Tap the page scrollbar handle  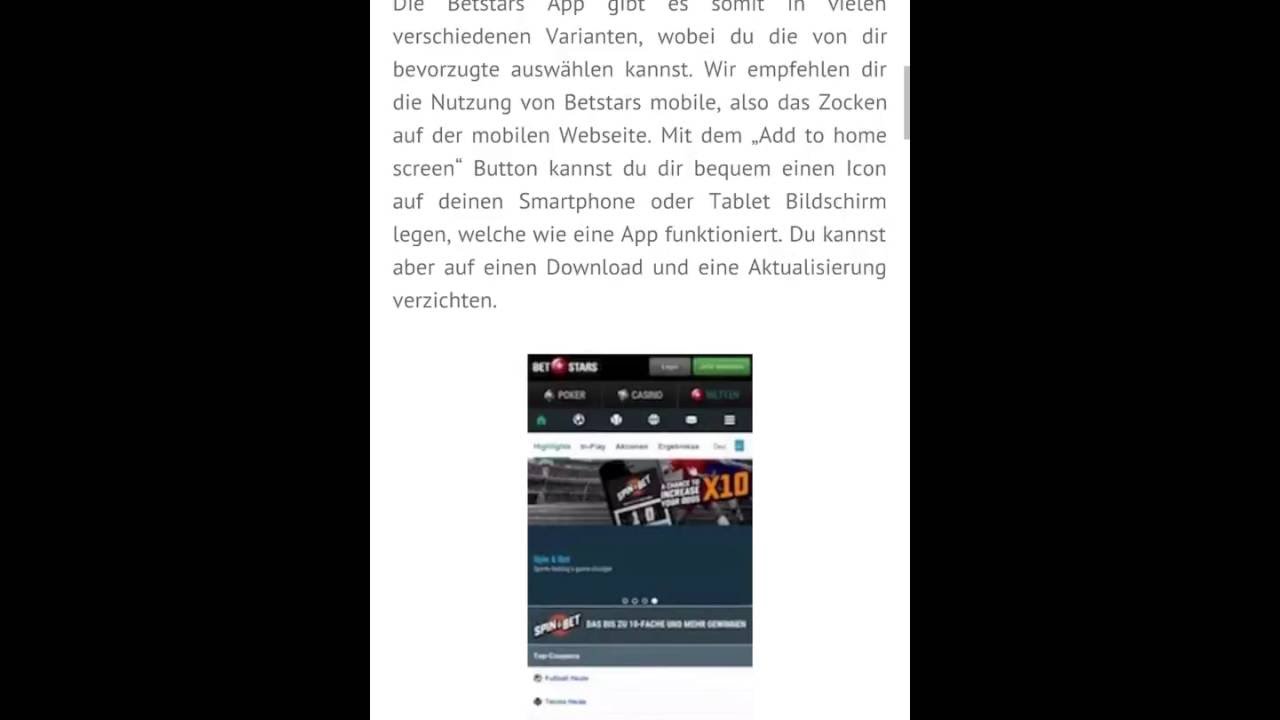click(x=906, y=103)
